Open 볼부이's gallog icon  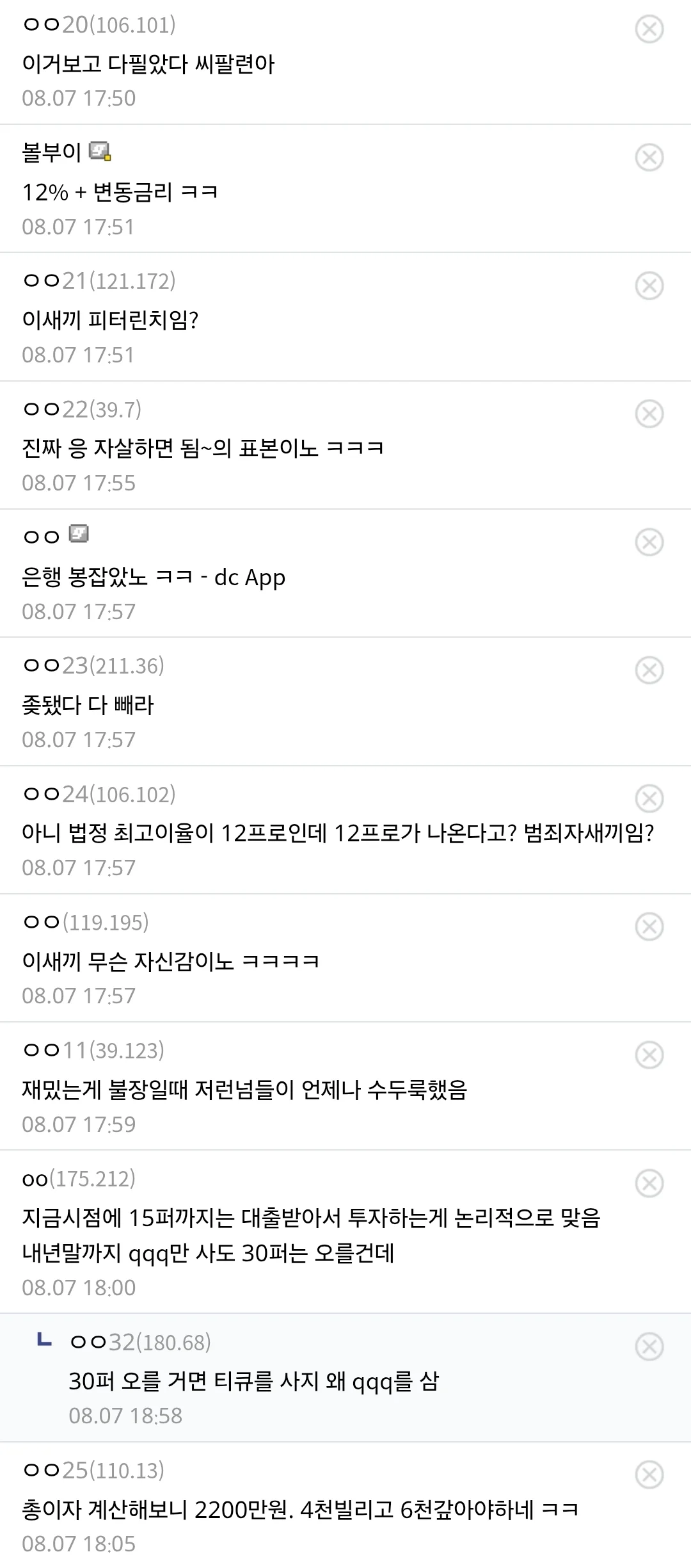tap(100, 152)
